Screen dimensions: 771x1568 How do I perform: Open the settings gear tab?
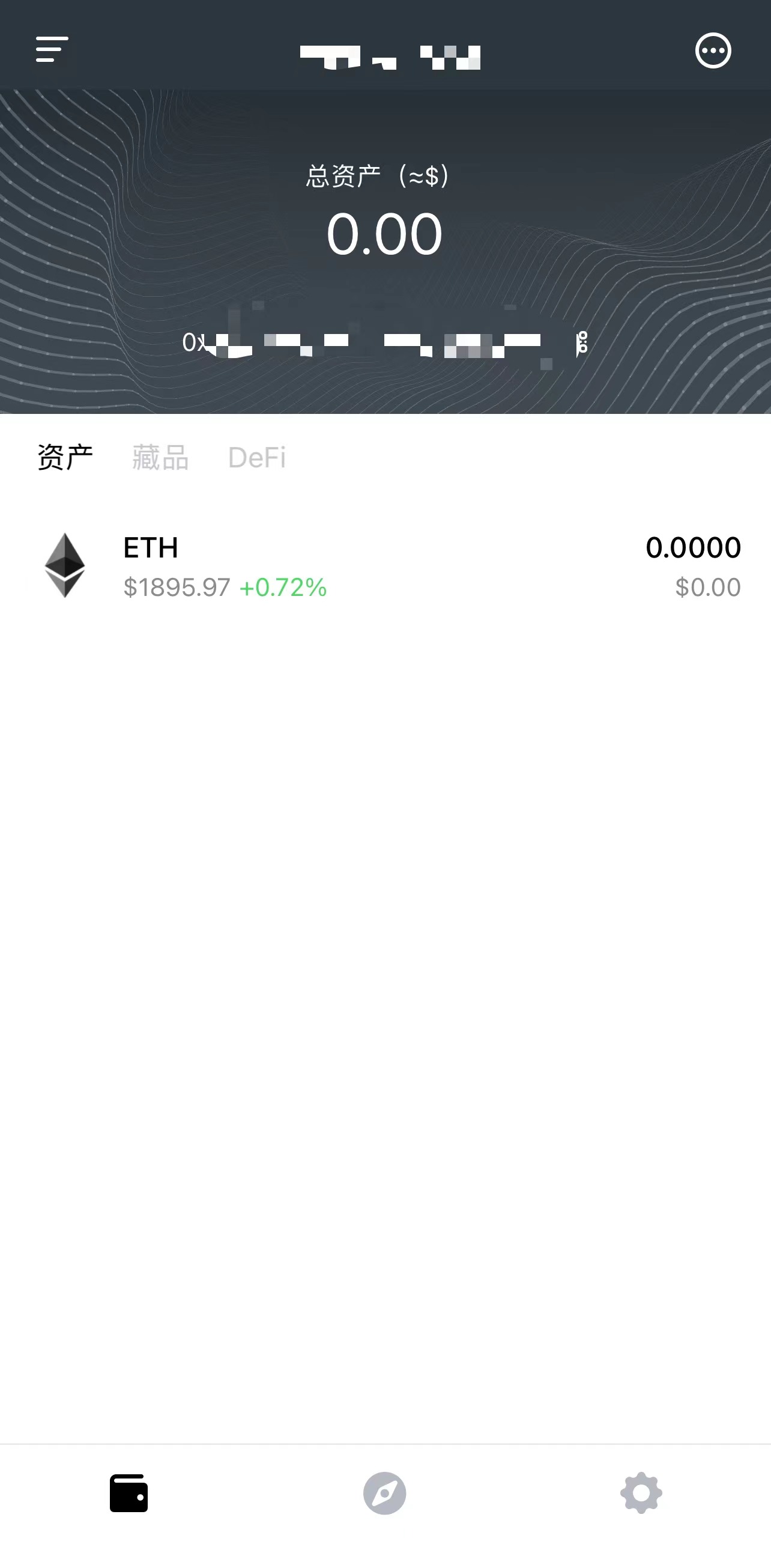point(641,1492)
